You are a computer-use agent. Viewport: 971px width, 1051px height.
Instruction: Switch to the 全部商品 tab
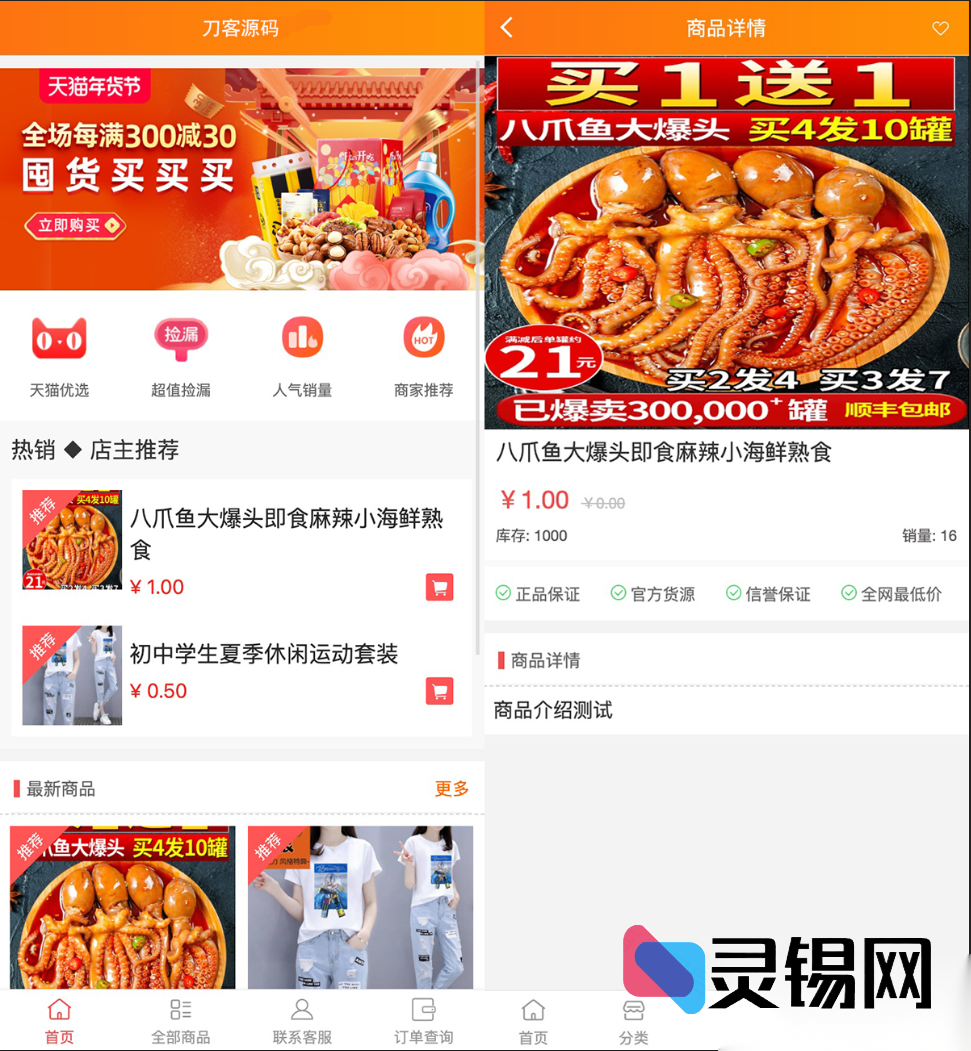coord(181,1020)
